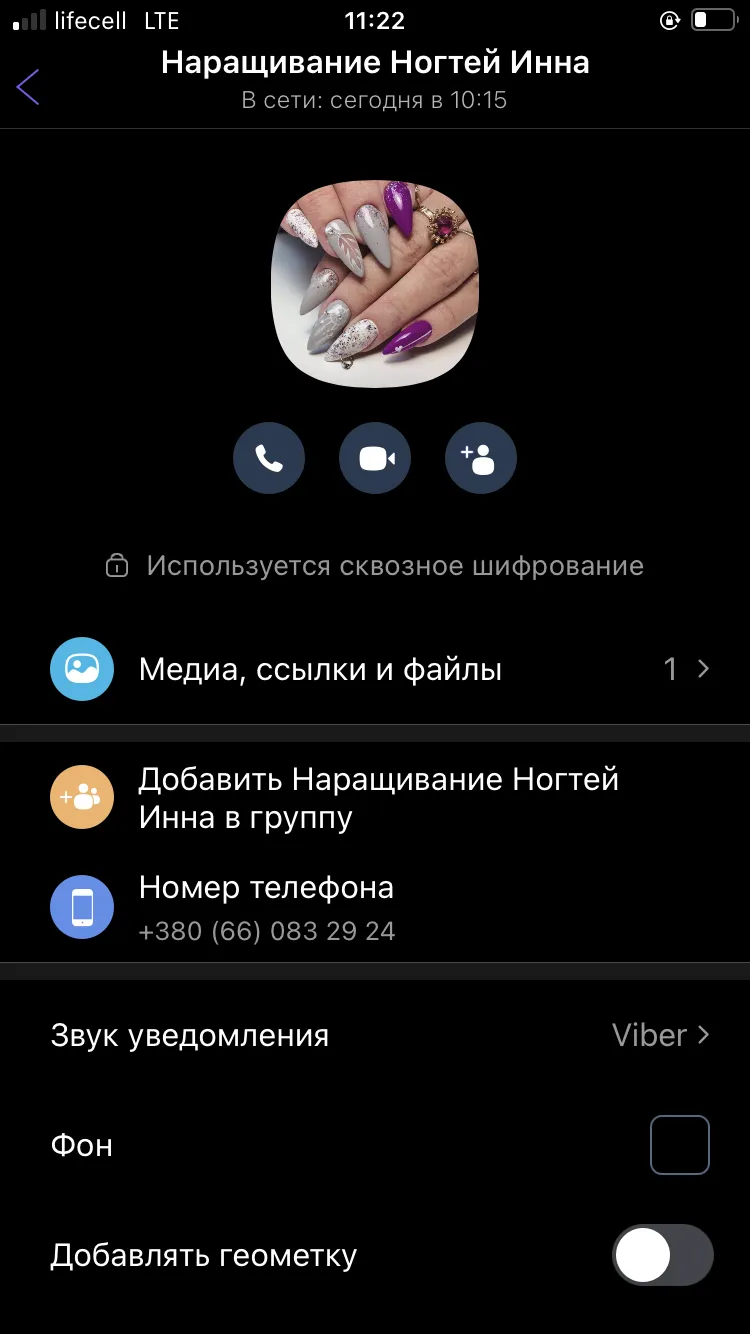This screenshot has height=1334, width=750.
Task: Tap the Номер телефона row
Action: (375, 908)
